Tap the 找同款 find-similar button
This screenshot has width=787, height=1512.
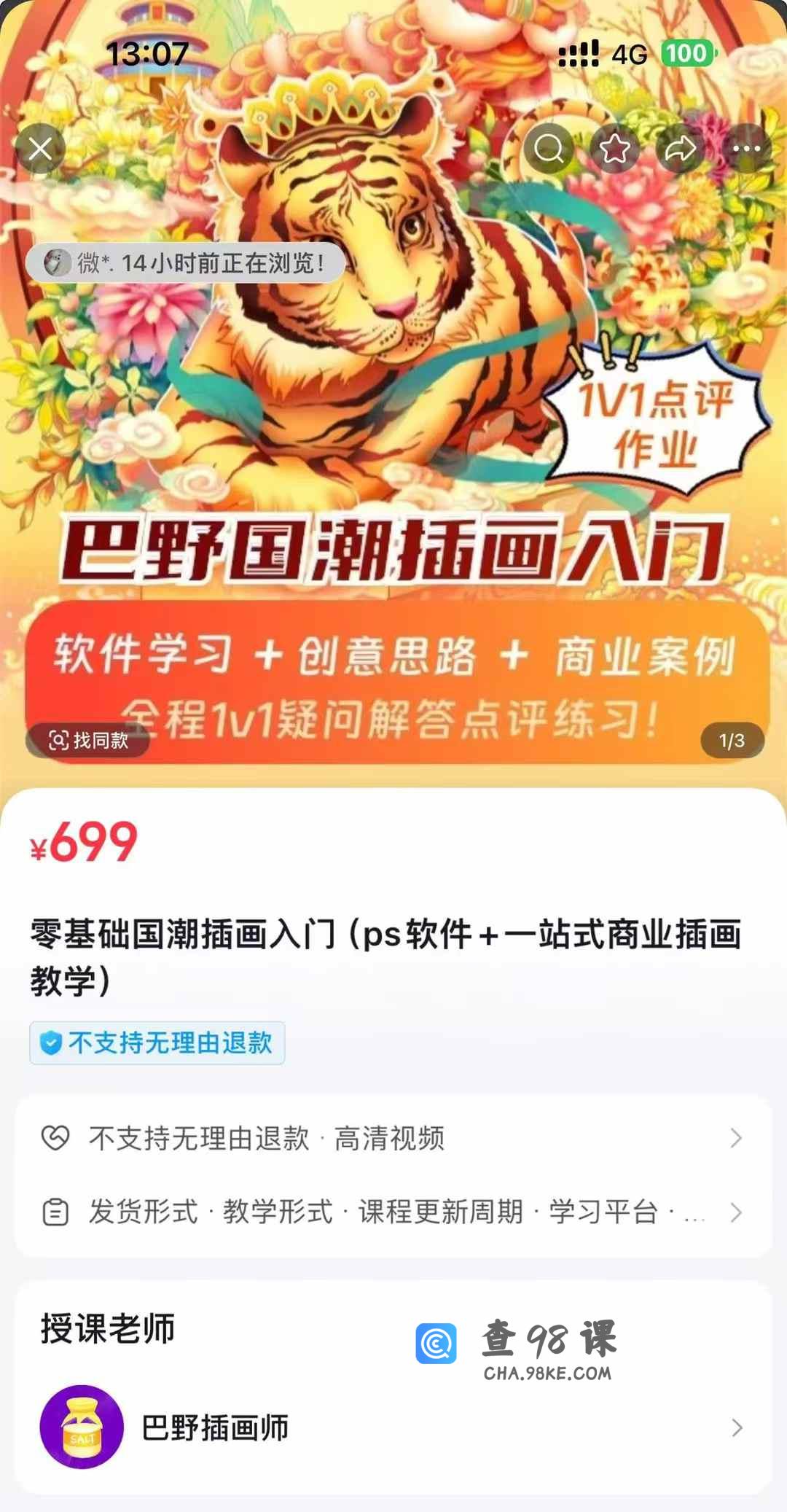(x=88, y=741)
